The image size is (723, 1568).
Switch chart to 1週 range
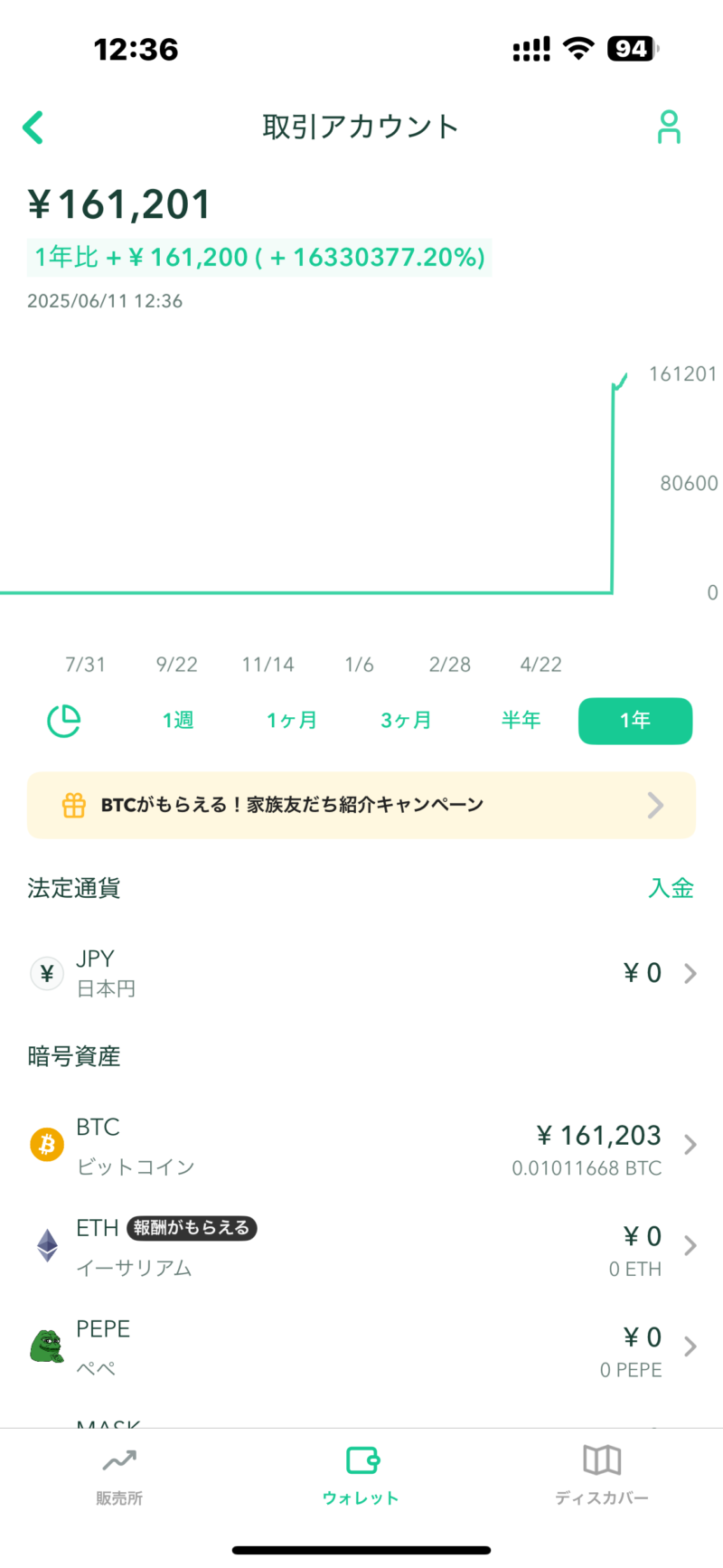point(178,721)
